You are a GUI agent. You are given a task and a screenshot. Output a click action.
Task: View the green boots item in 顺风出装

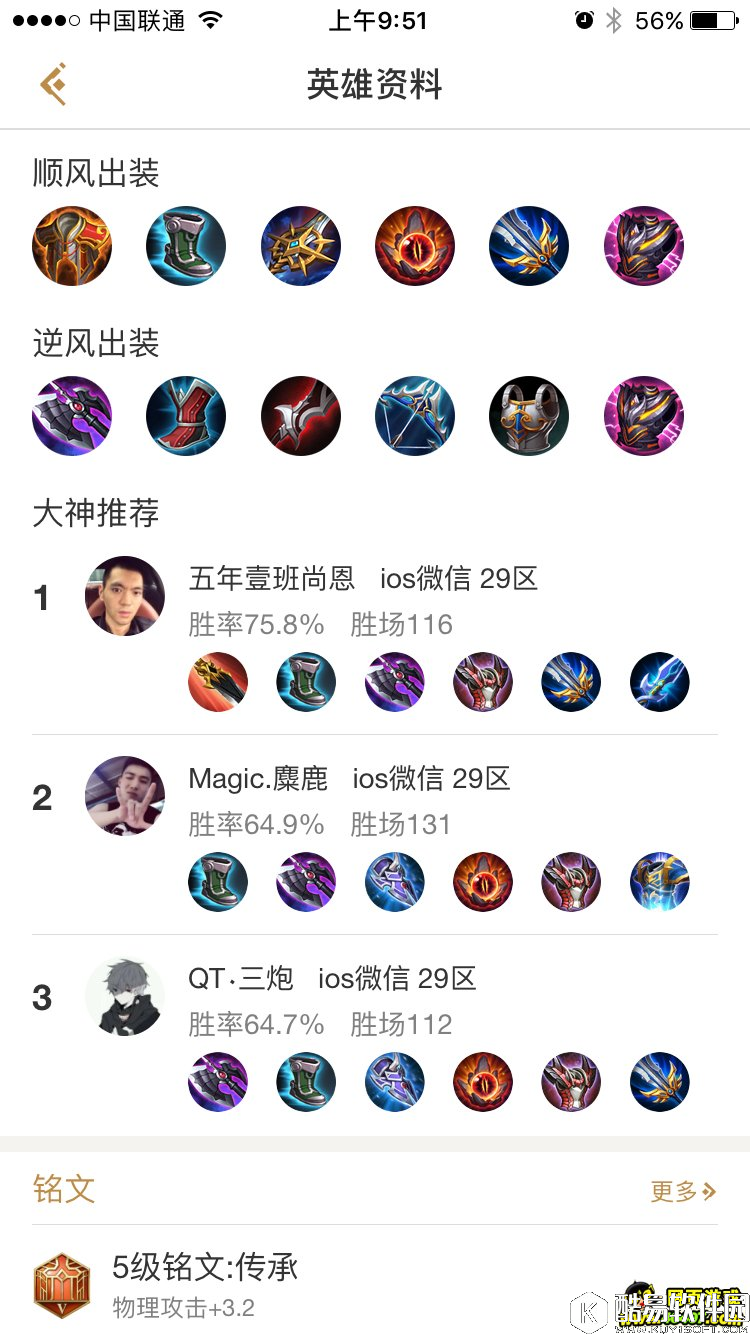pos(185,245)
